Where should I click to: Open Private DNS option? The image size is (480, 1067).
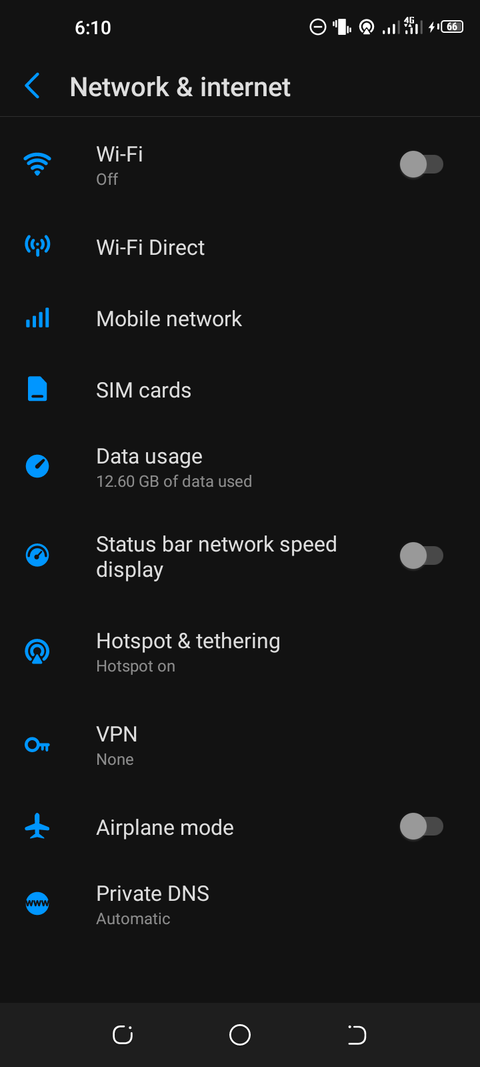click(240, 904)
